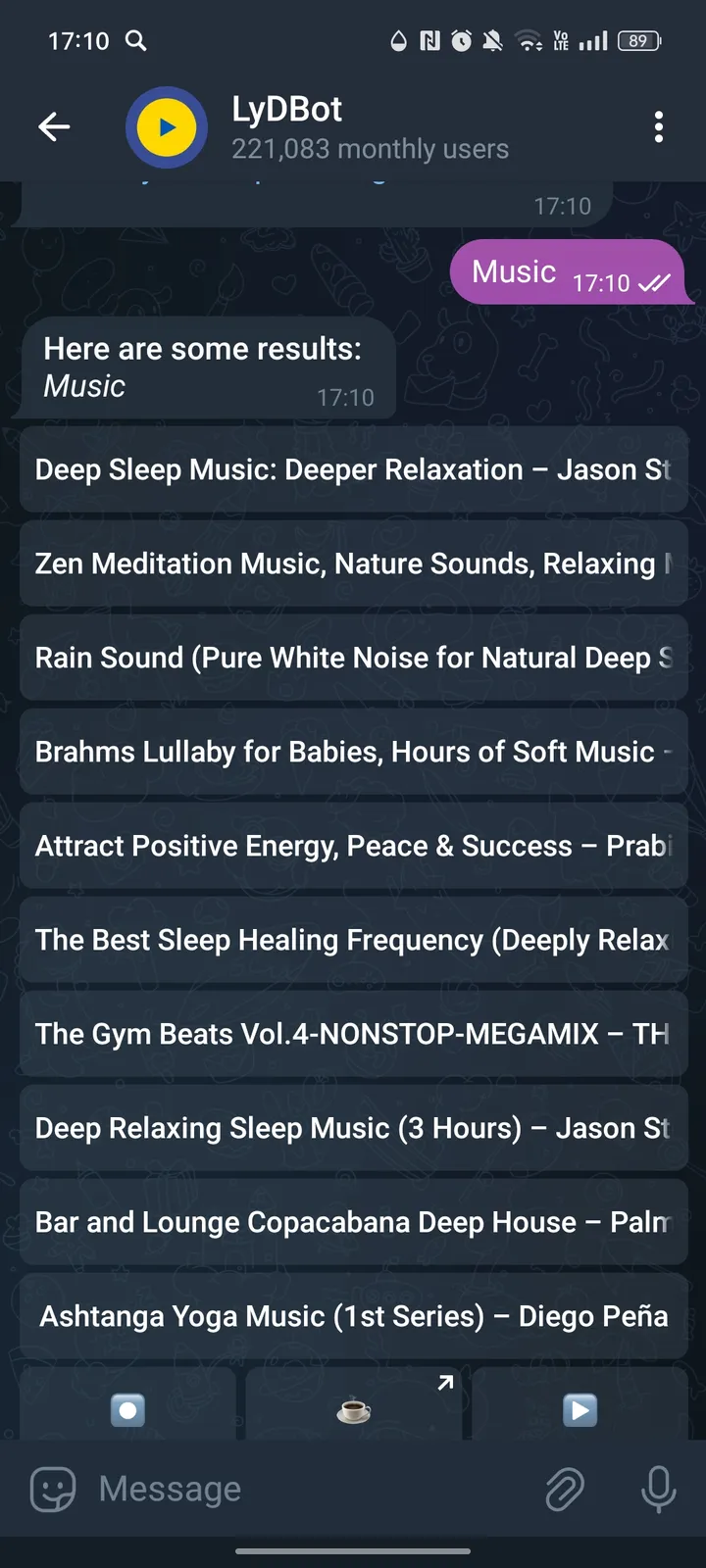706x1568 pixels.
Task: Open the coffee cup link button
Action: click(x=353, y=1409)
